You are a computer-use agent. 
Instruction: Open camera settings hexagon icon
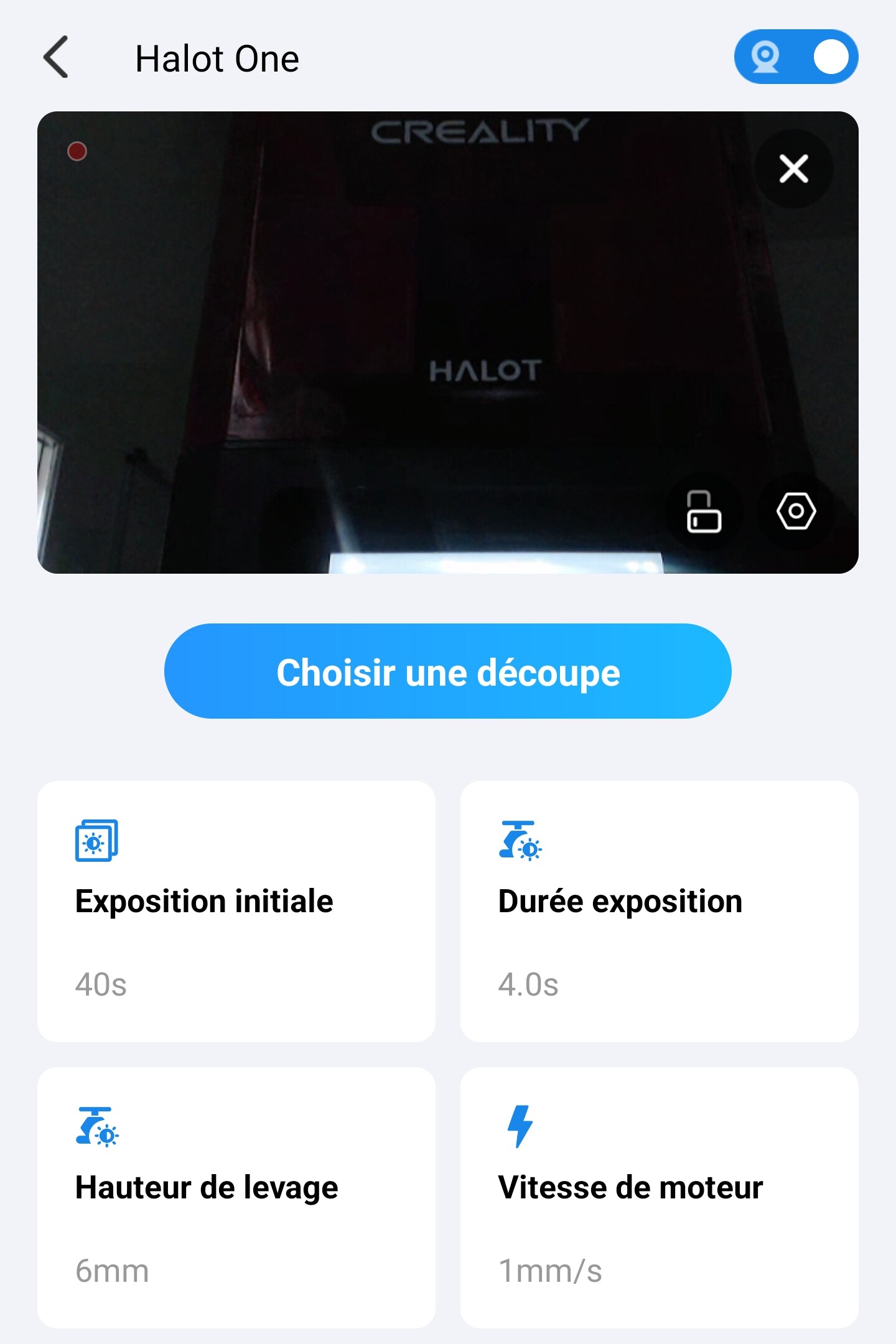[796, 511]
